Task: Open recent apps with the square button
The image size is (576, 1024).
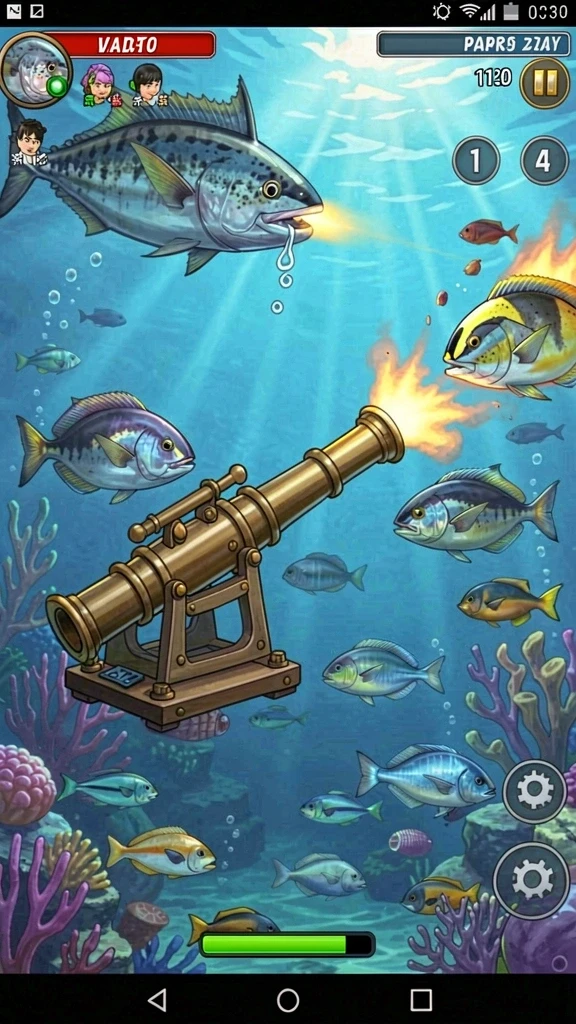Action: 421,999
